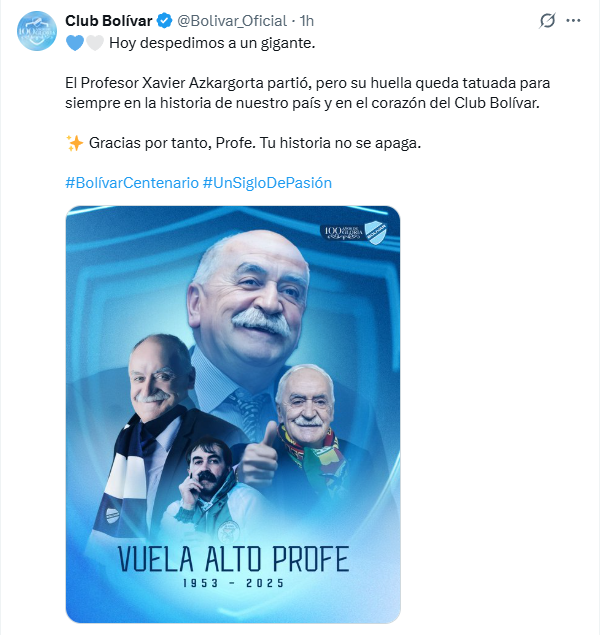
Task: Open the post's overflow menu
Action: 573,20
